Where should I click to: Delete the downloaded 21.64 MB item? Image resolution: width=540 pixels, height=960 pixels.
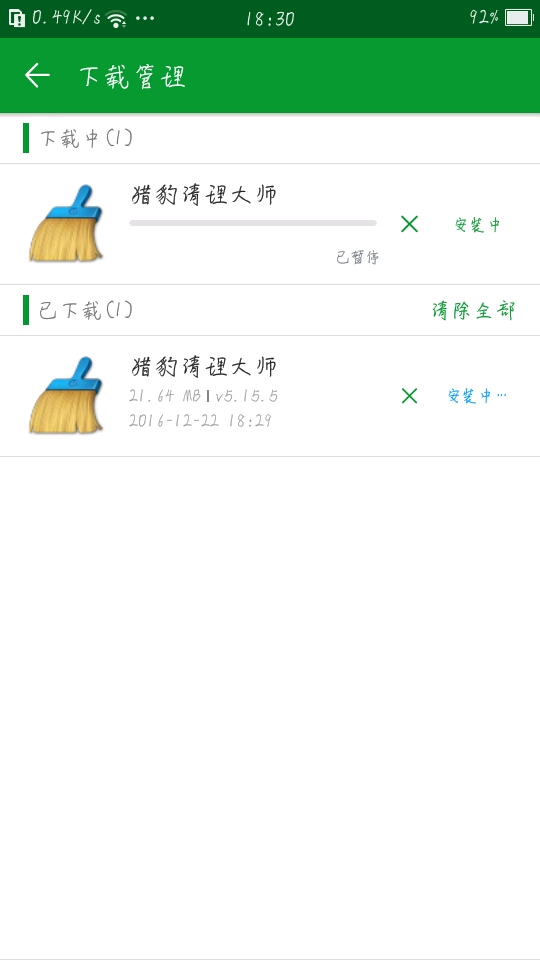coord(409,396)
